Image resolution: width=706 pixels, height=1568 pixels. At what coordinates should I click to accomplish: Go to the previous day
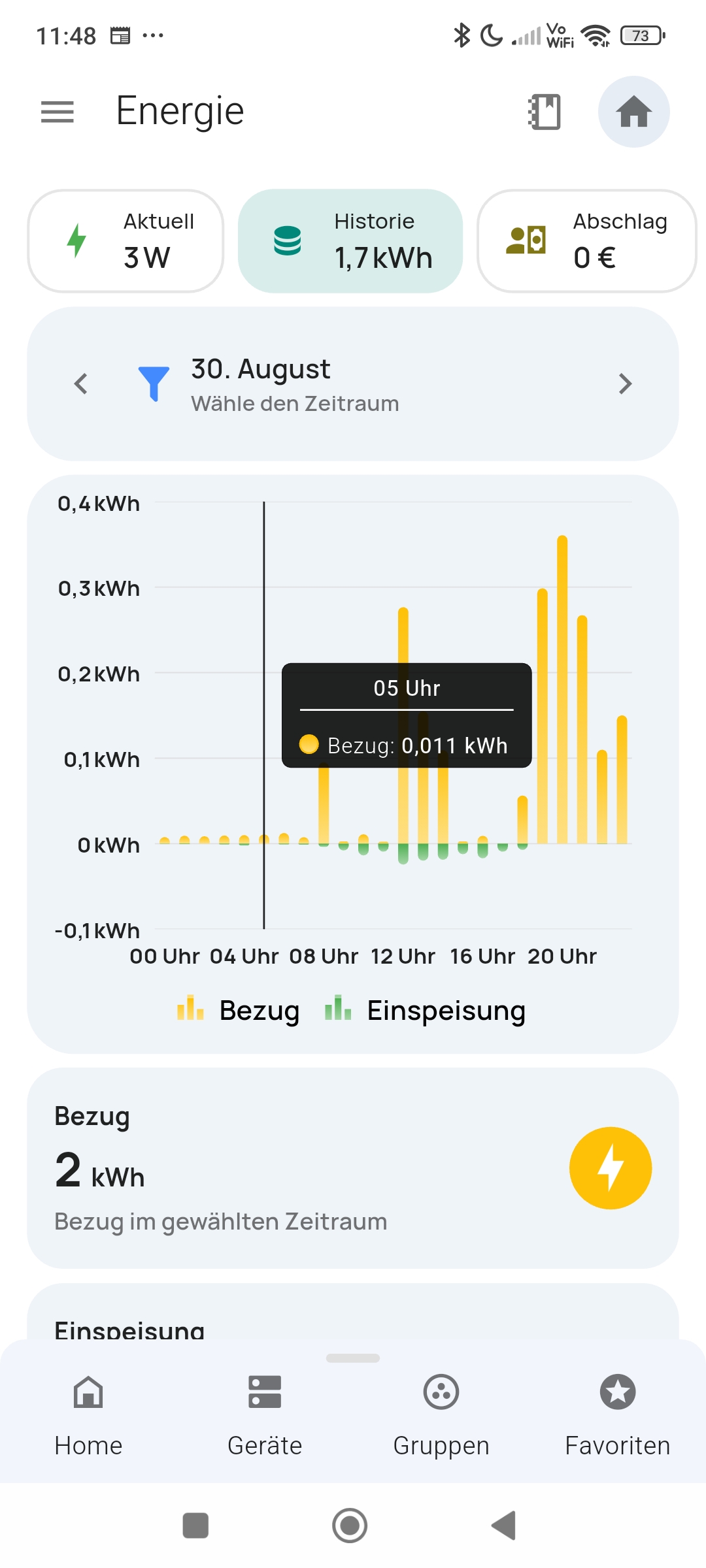point(81,384)
